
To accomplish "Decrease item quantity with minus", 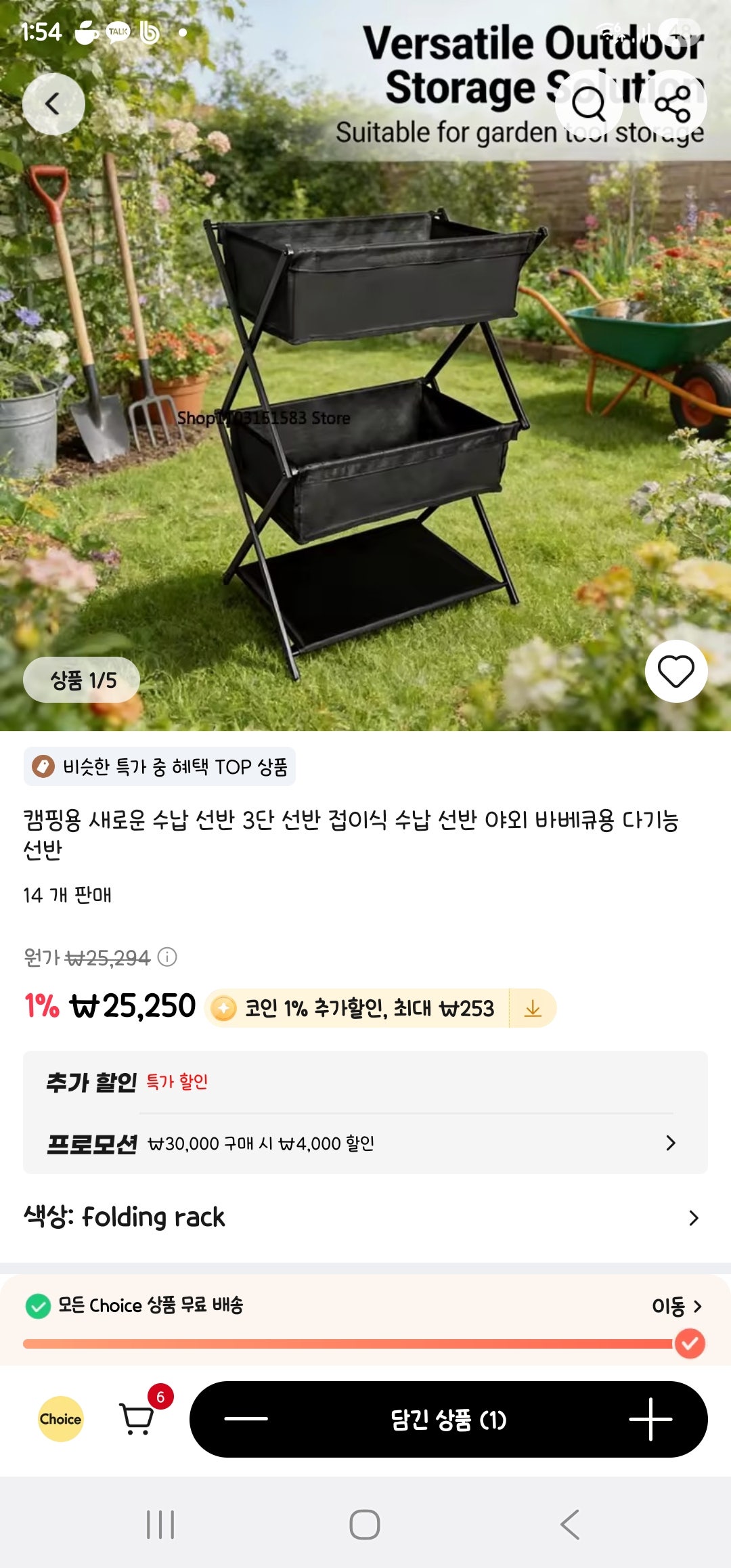I will pyautogui.click(x=246, y=1419).
